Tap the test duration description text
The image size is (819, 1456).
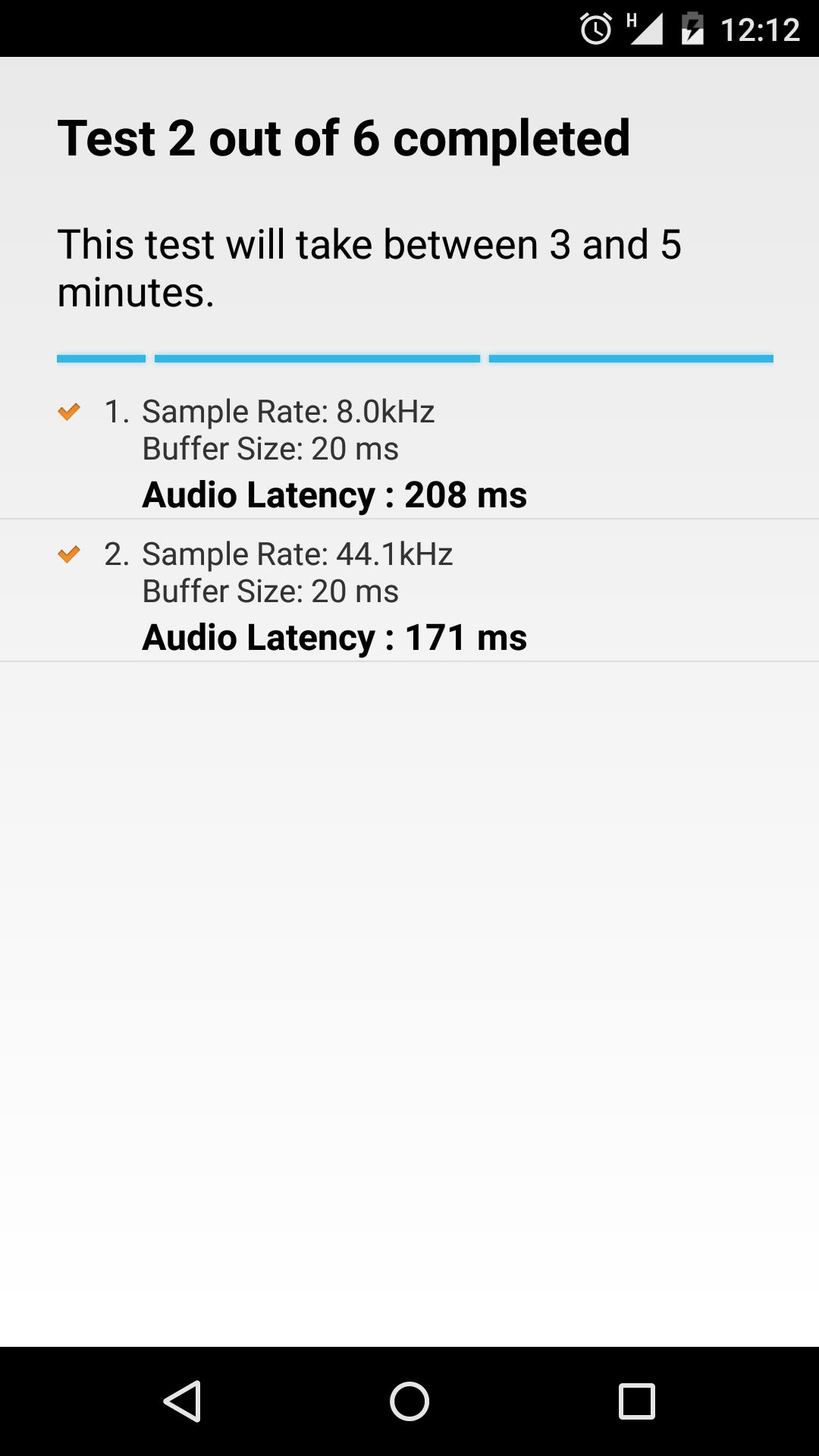click(x=369, y=265)
